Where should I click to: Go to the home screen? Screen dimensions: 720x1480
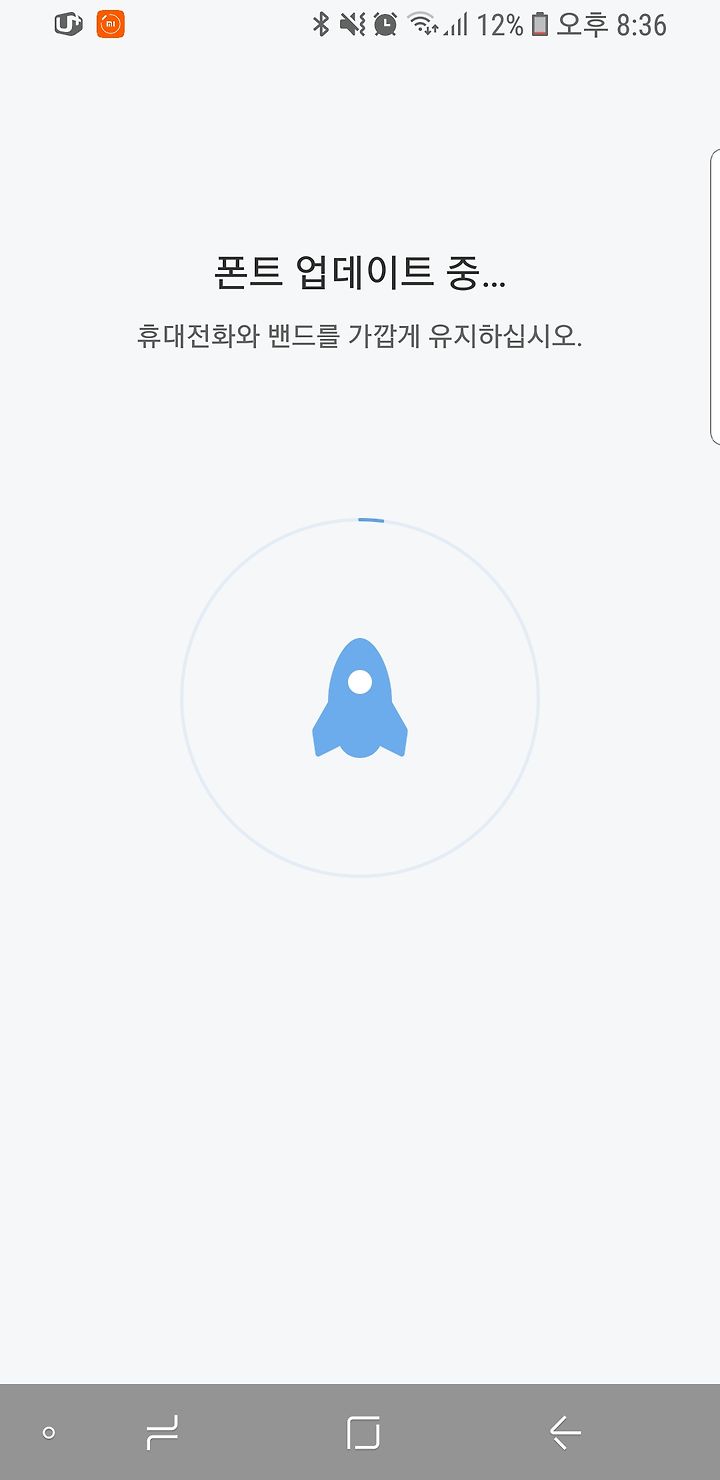point(363,1433)
